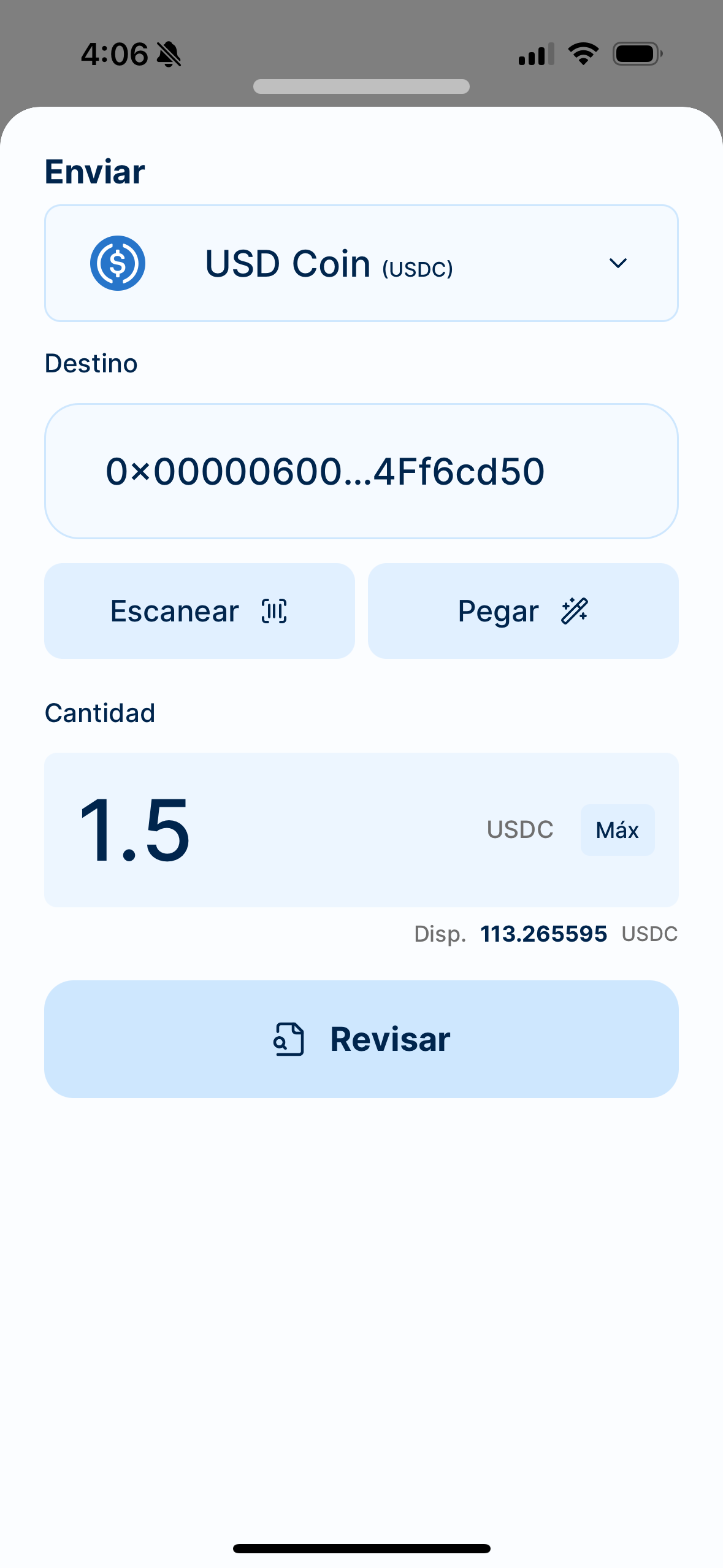This screenshot has height=1568, width=723.
Task: Open the USD Coin token dropdown
Action: [361, 263]
